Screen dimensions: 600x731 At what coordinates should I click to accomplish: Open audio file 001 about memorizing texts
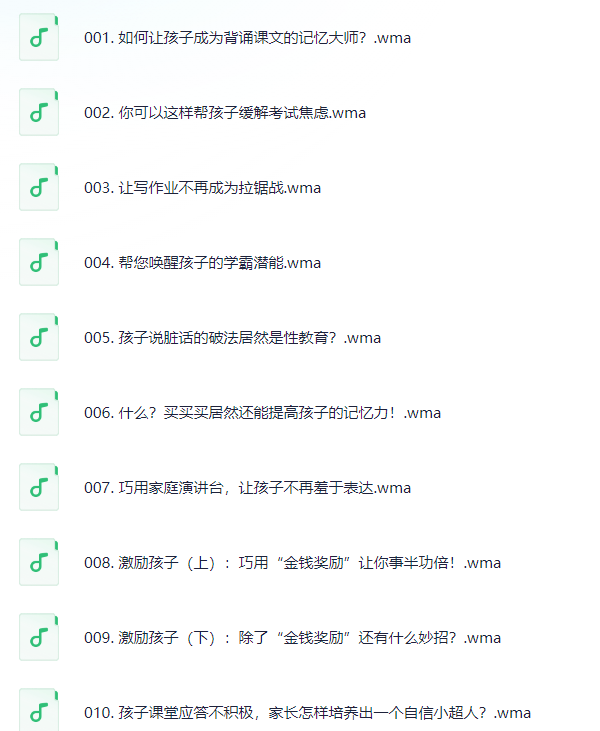(247, 38)
